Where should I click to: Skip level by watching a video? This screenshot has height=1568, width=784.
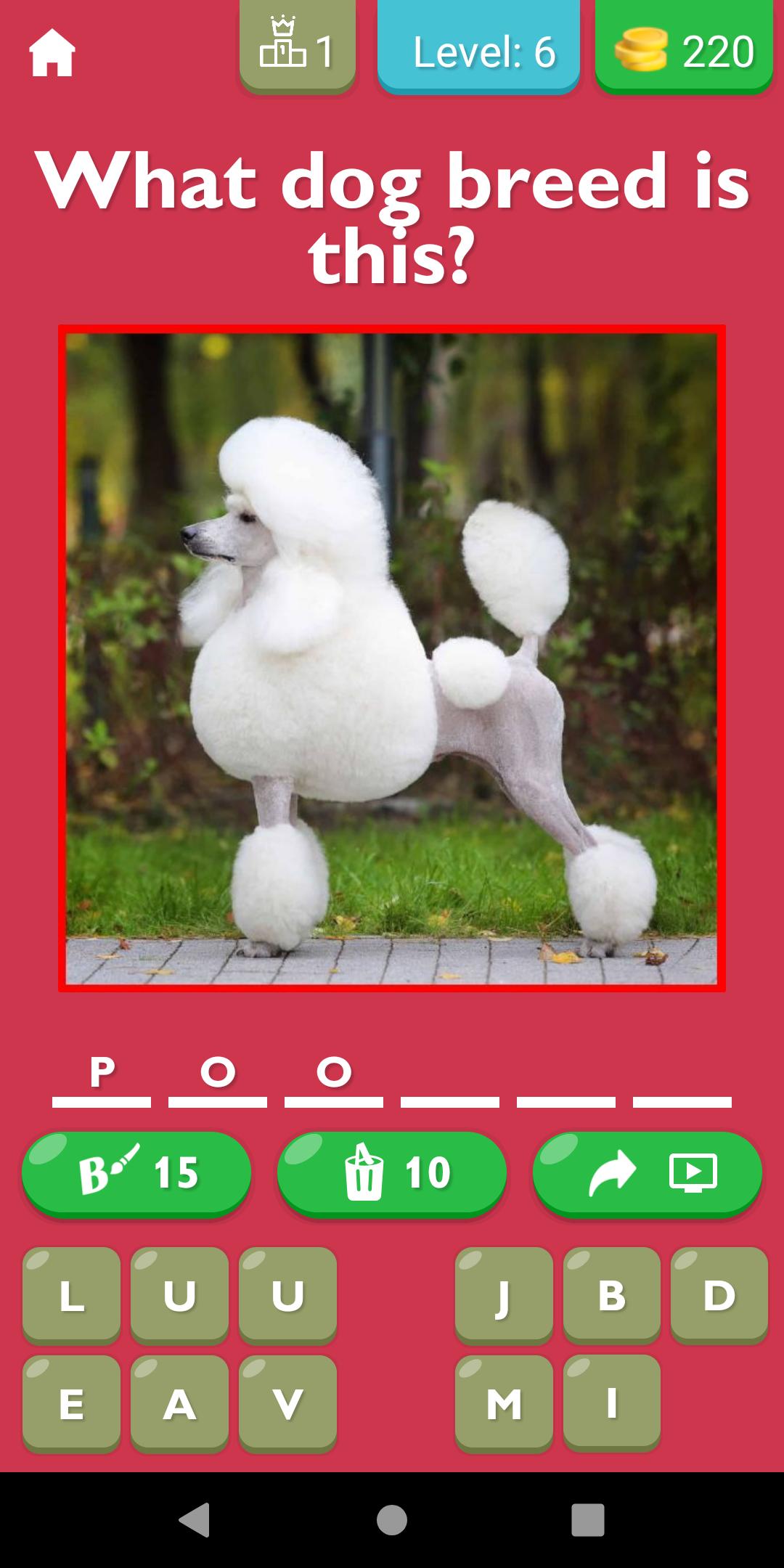tap(648, 1174)
